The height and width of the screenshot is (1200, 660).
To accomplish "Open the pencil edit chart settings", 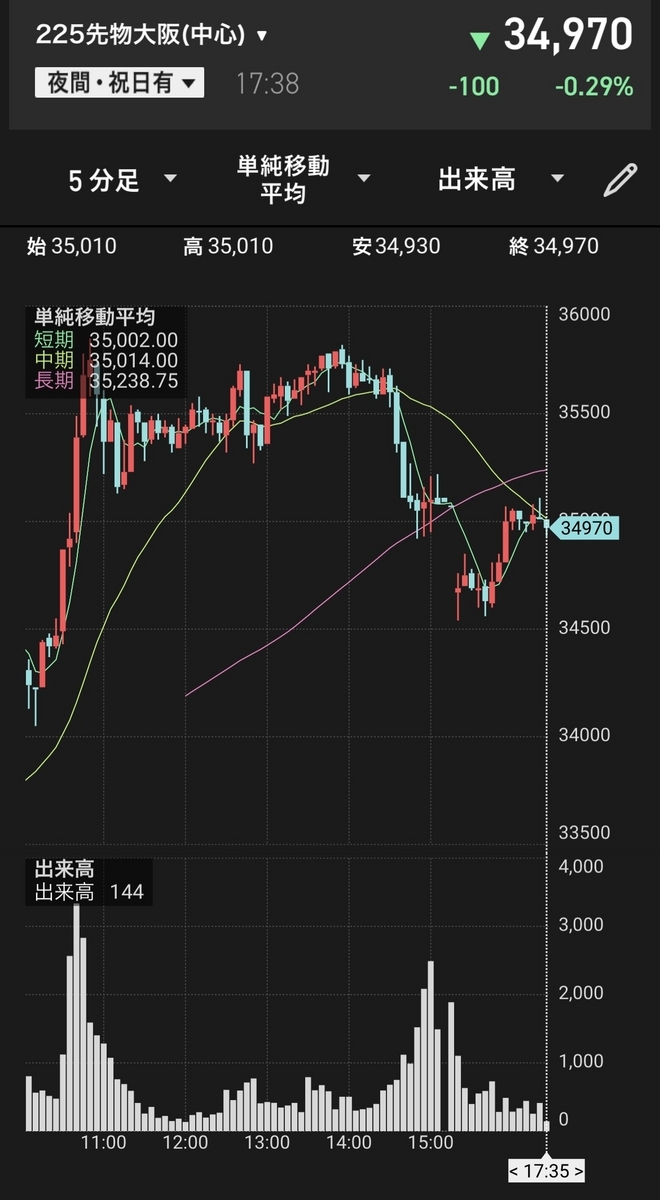I will [620, 180].
